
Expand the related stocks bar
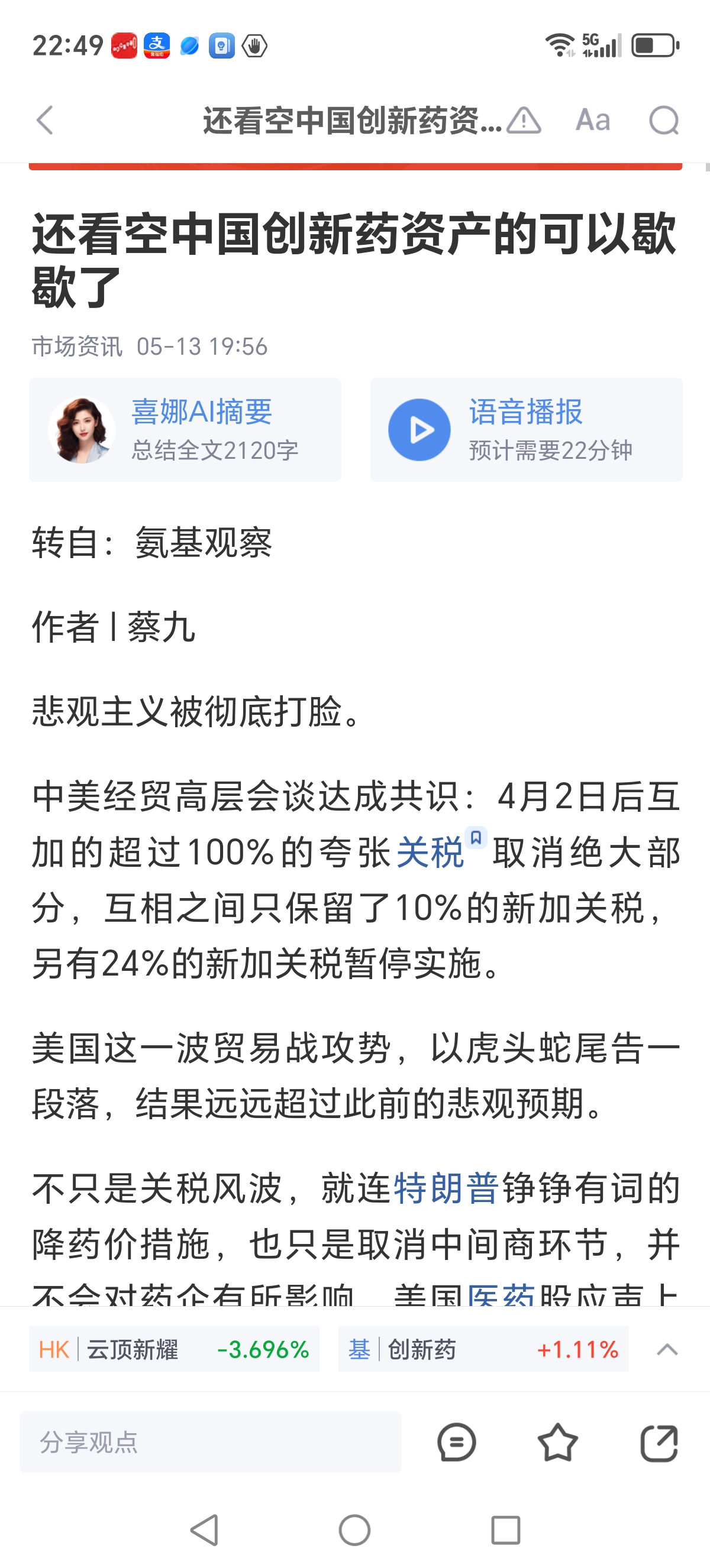667,1349
